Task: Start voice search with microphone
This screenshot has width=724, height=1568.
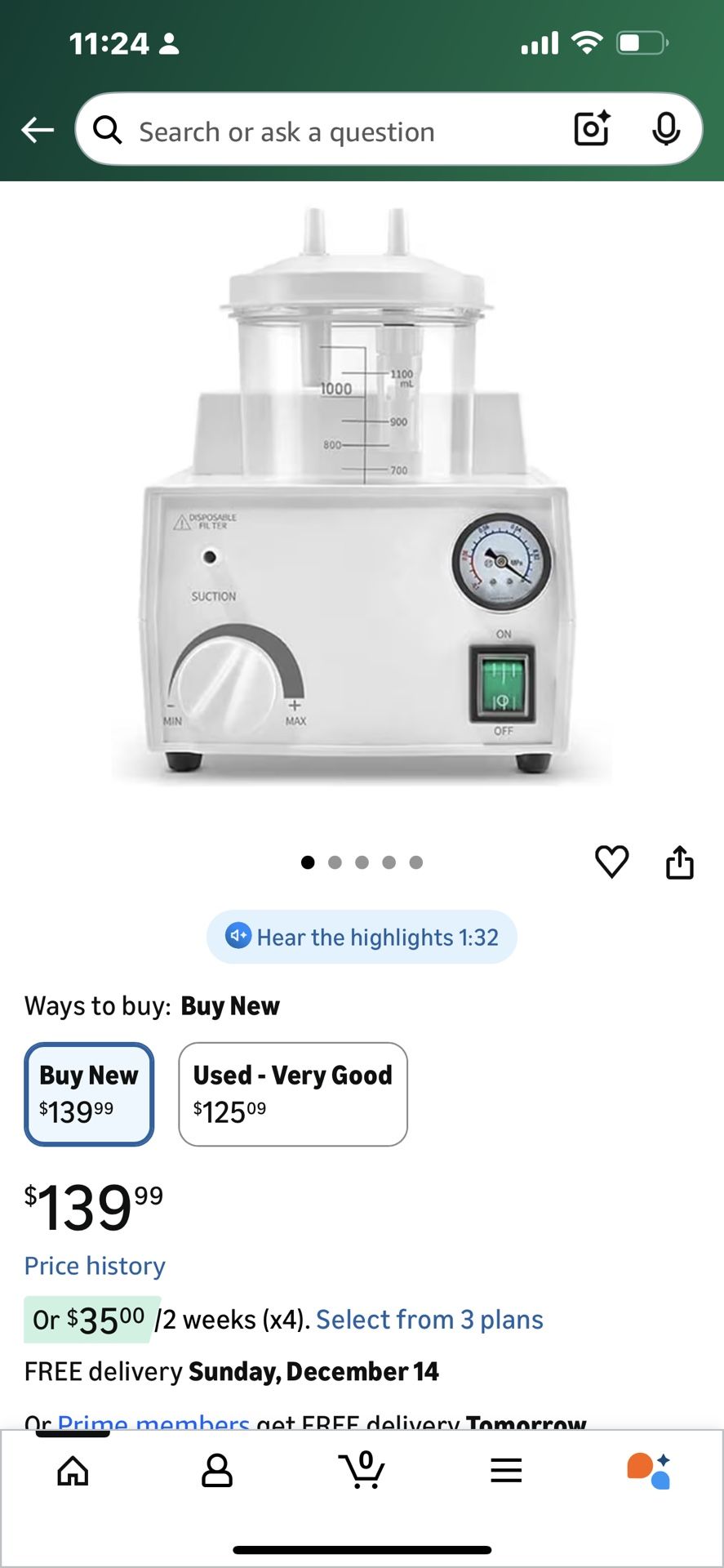Action: tap(666, 129)
